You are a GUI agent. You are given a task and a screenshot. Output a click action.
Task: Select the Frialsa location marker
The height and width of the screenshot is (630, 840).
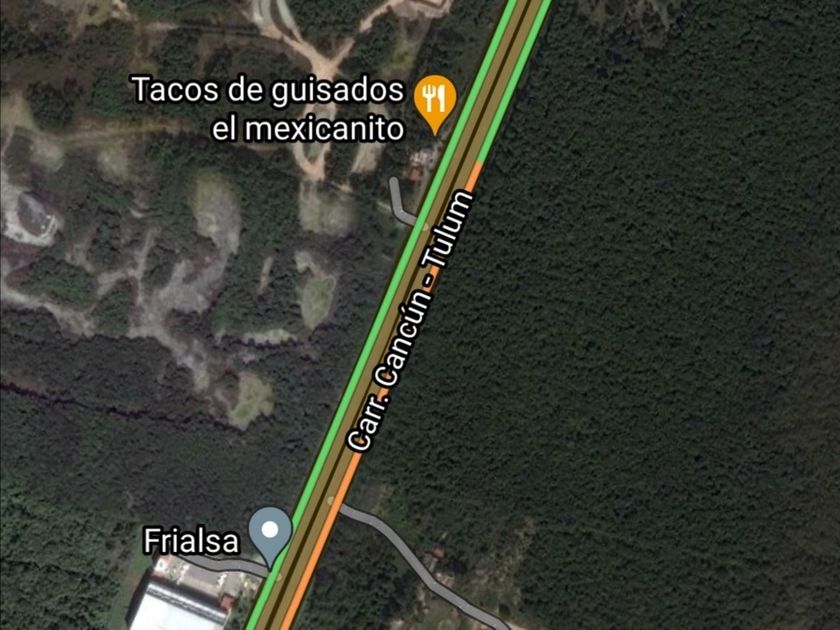coord(270,531)
